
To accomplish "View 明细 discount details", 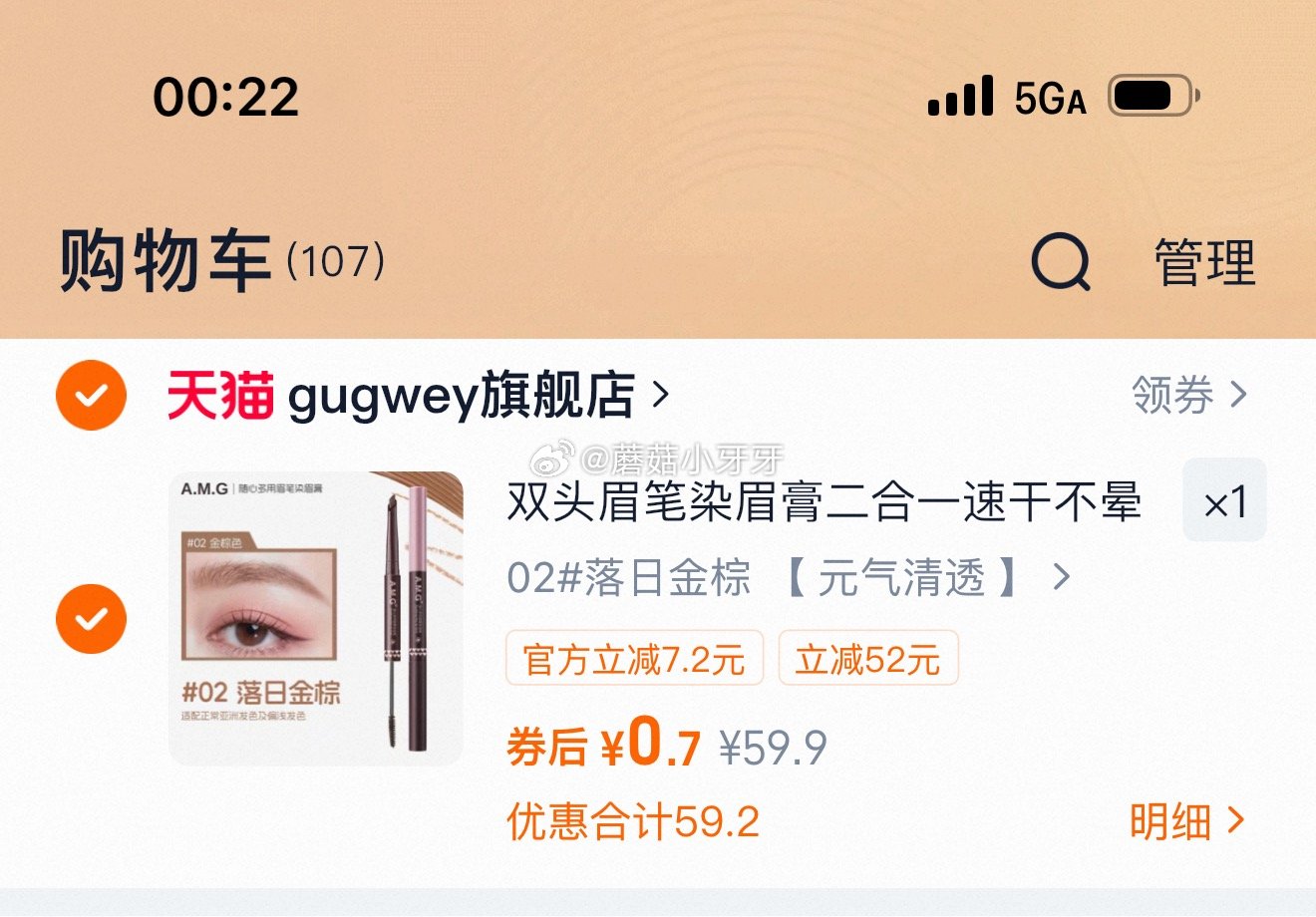I will click(1186, 822).
